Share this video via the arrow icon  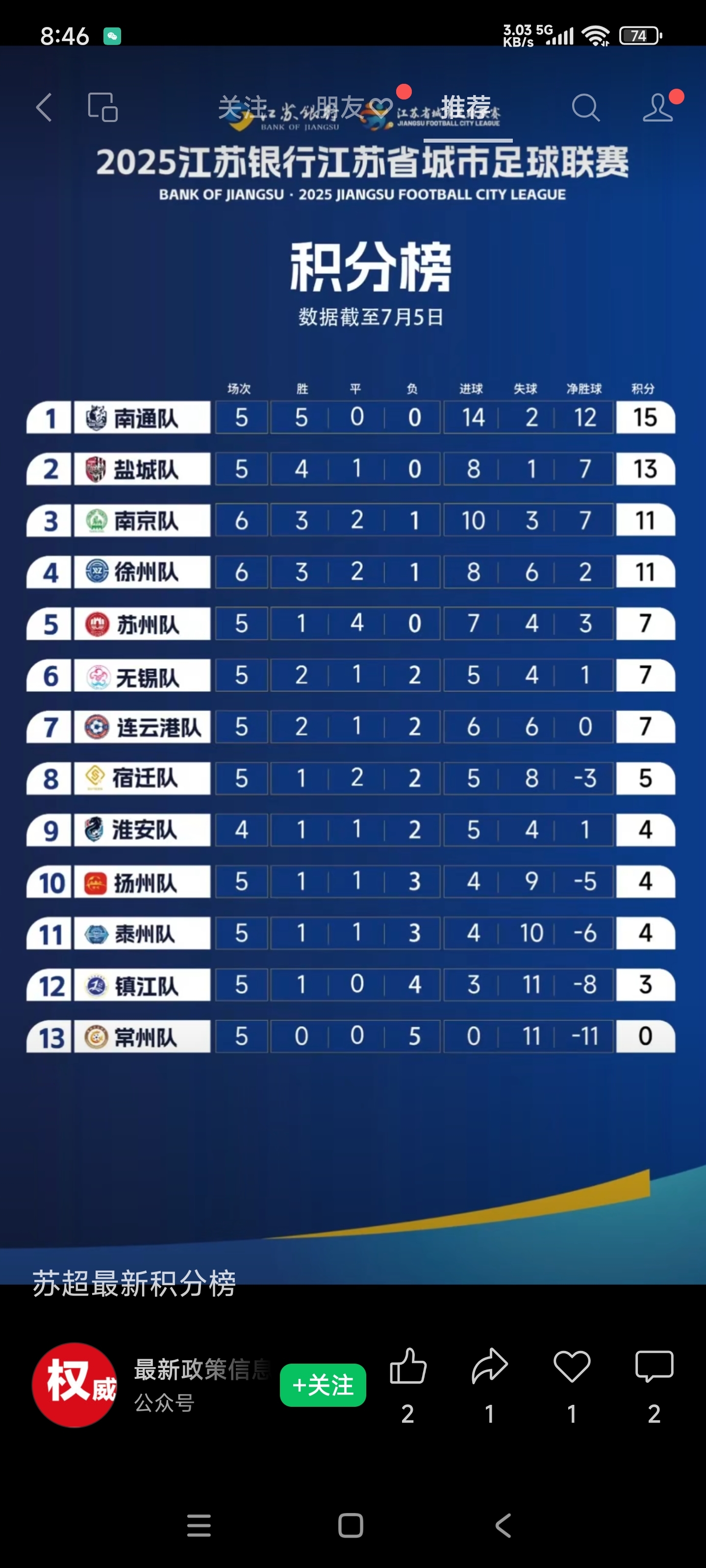pos(489,1367)
